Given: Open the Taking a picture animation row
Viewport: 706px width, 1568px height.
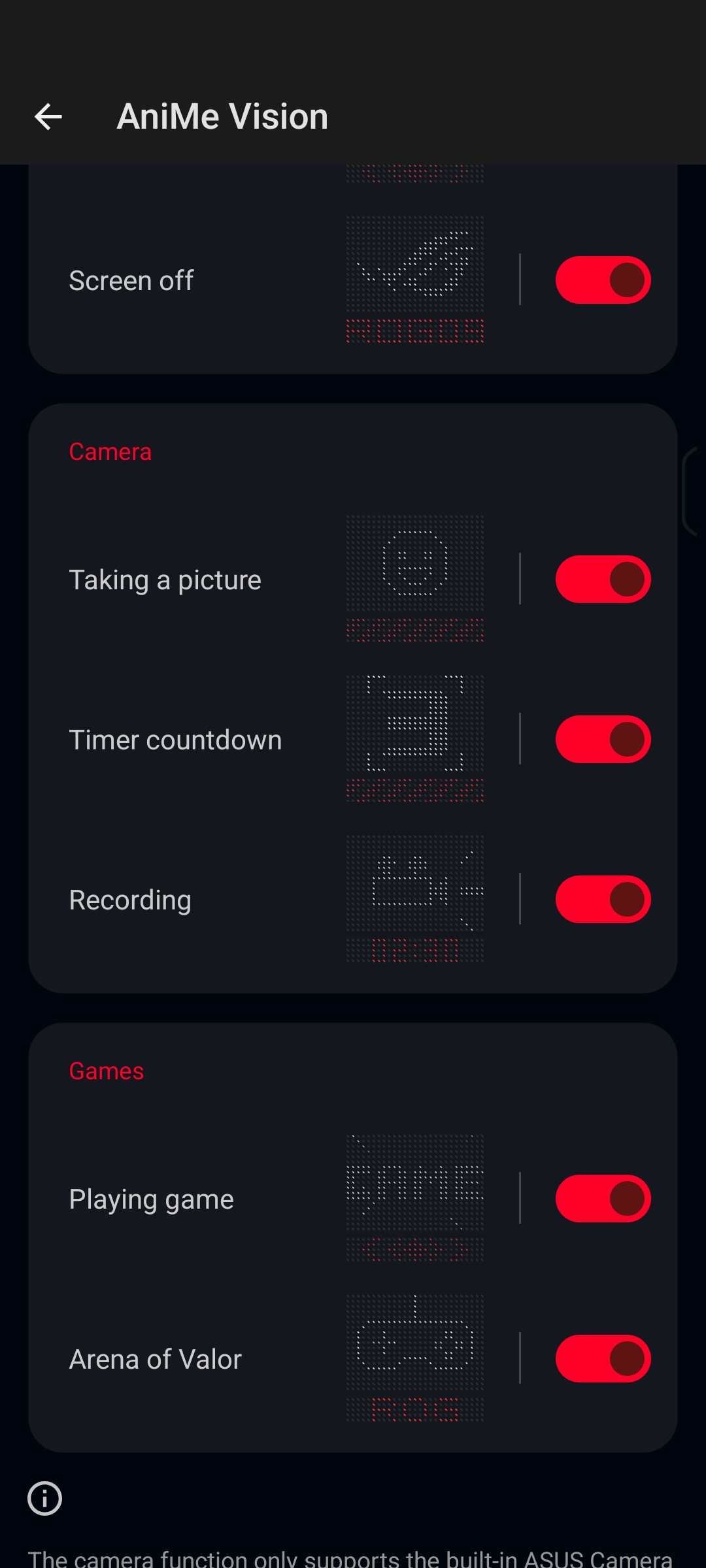Looking at the screenshot, I should click(261, 580).
